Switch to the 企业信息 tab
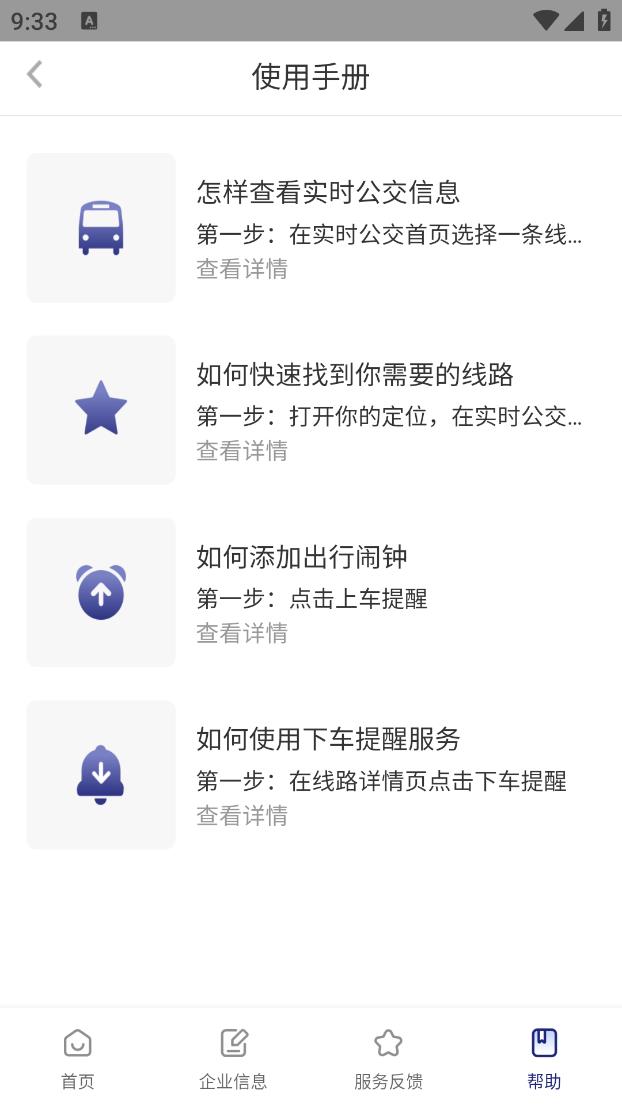Screen dimensions: 622x1105 [x=233, y=1057]
